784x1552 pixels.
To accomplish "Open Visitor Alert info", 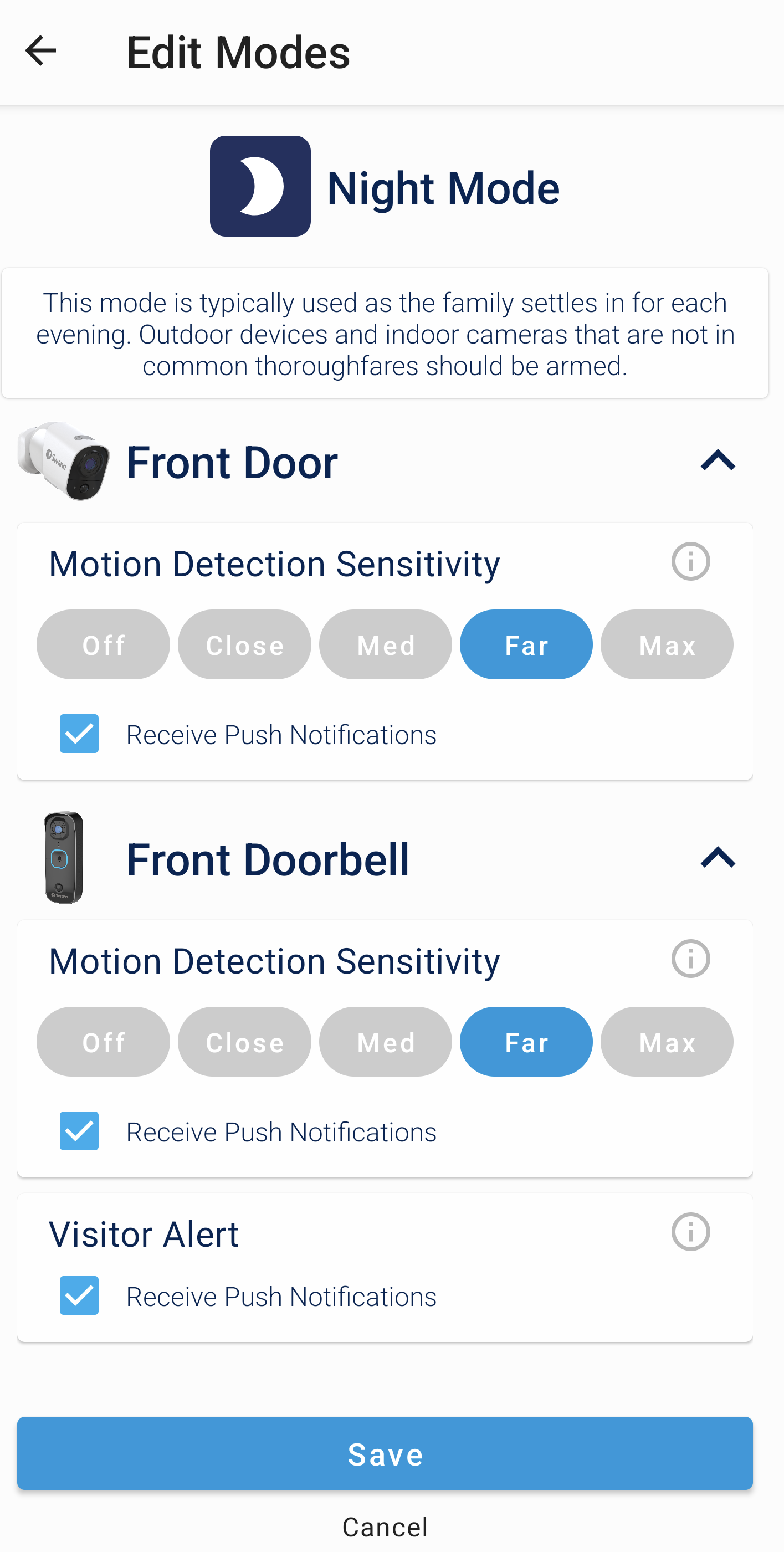I will click(x=690, y=1232).
